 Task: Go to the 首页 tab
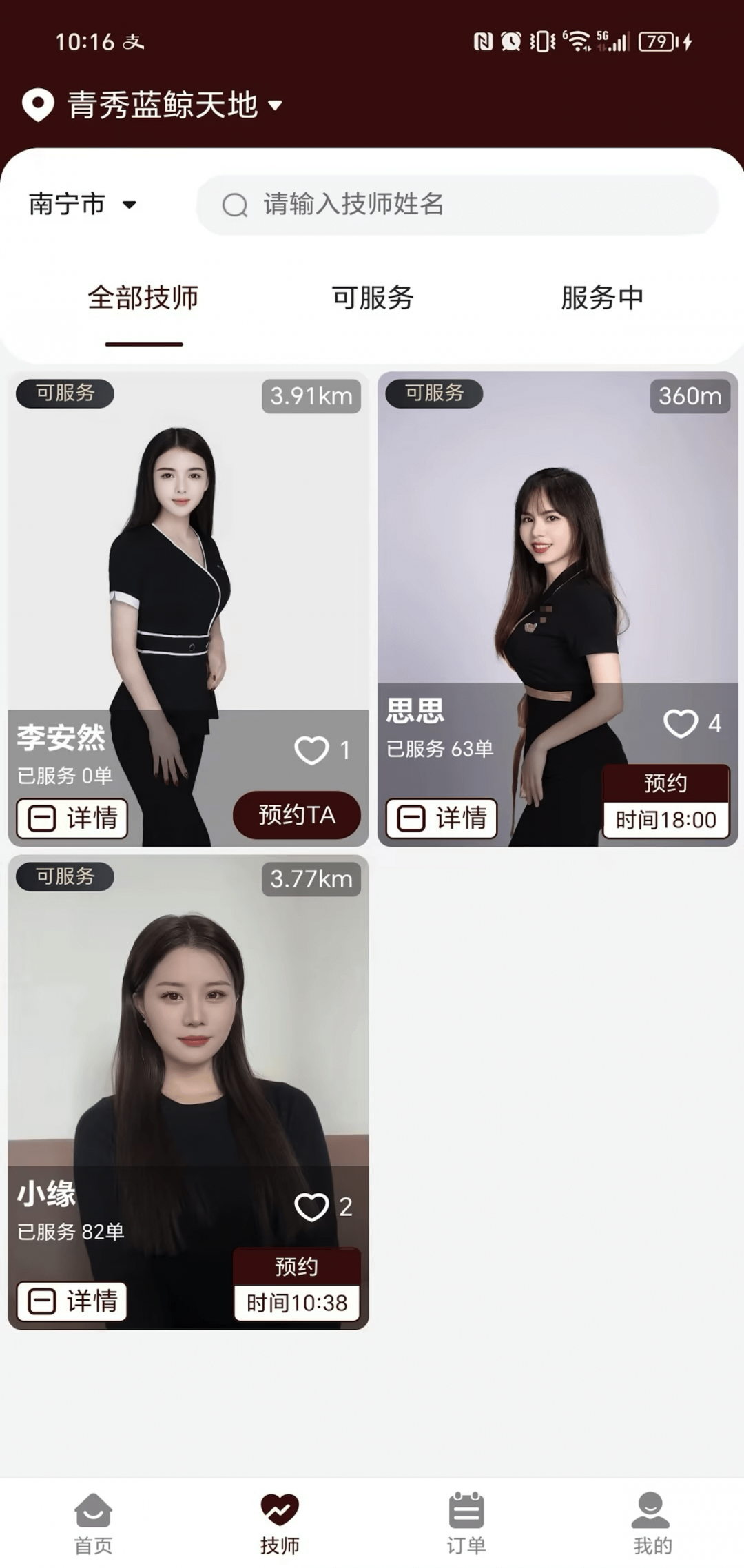coord(93,1524)
